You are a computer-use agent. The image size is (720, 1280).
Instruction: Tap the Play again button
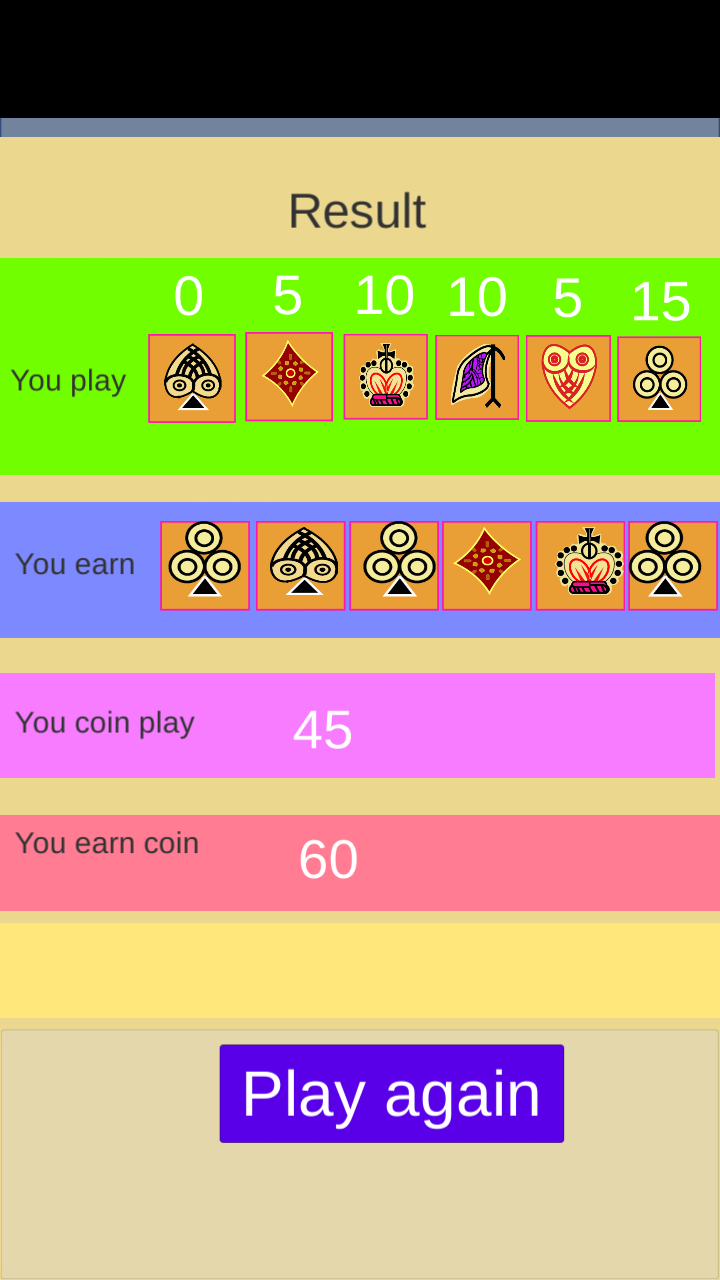[392, 1093]
